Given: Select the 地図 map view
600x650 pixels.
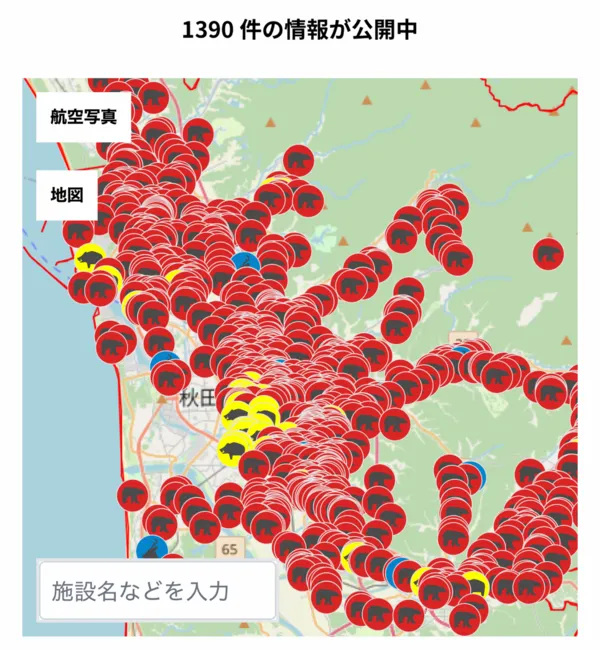Looking at the screenshot, I should (66, 196).
